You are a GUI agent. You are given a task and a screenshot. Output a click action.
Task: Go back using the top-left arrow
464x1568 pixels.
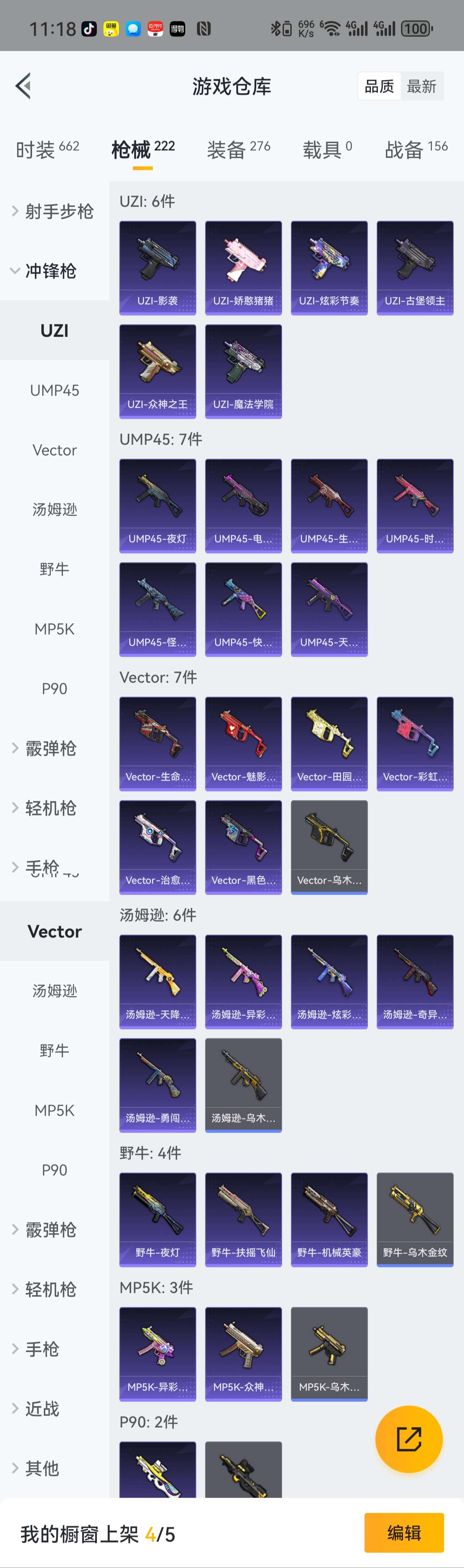[23, 86]
